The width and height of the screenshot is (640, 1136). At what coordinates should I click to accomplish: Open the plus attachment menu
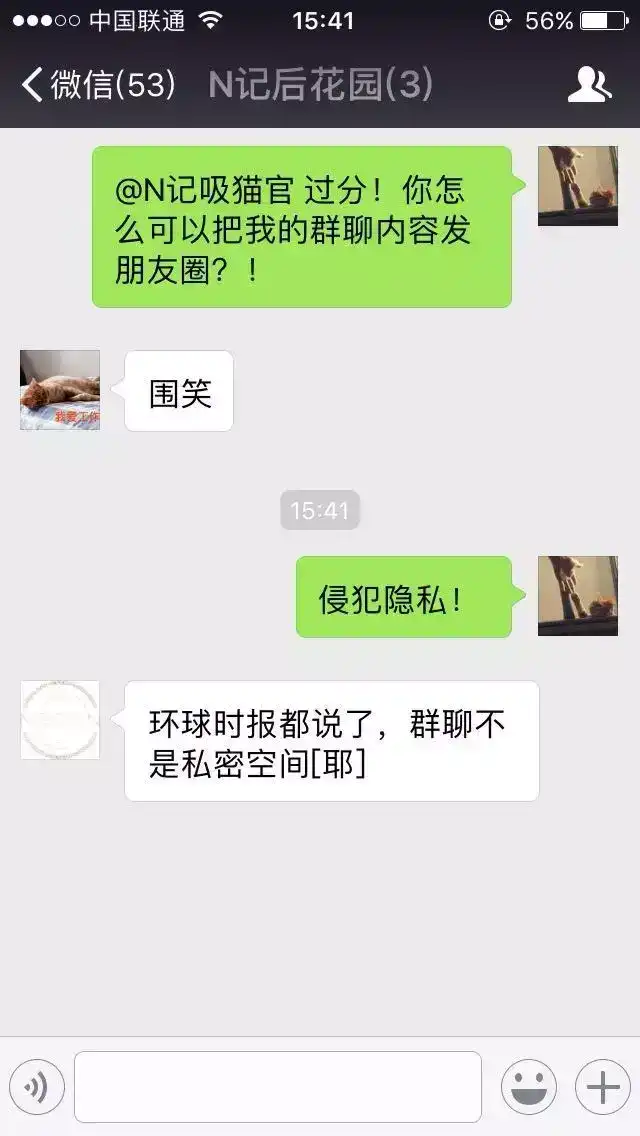602,1087
